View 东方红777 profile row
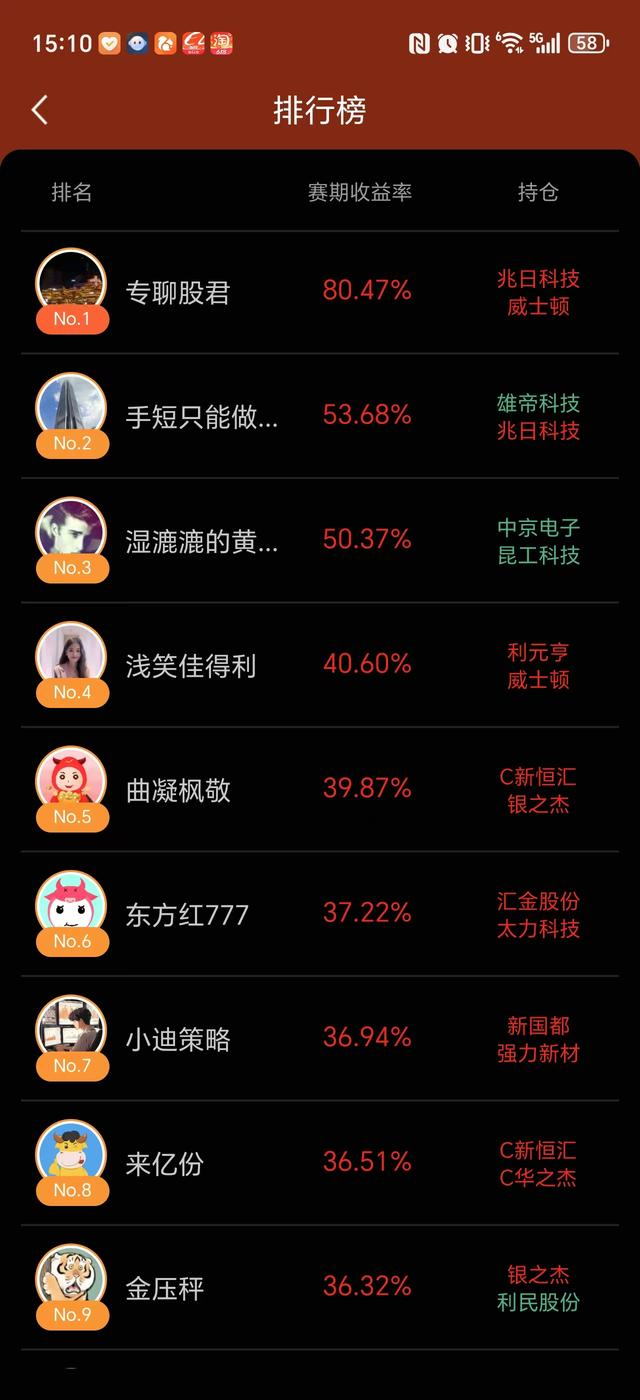 click(320, 914)
